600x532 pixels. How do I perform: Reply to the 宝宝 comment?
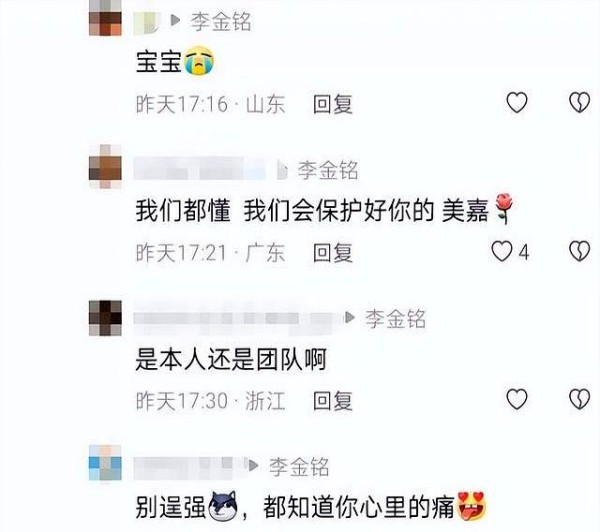tap(333, 103)
